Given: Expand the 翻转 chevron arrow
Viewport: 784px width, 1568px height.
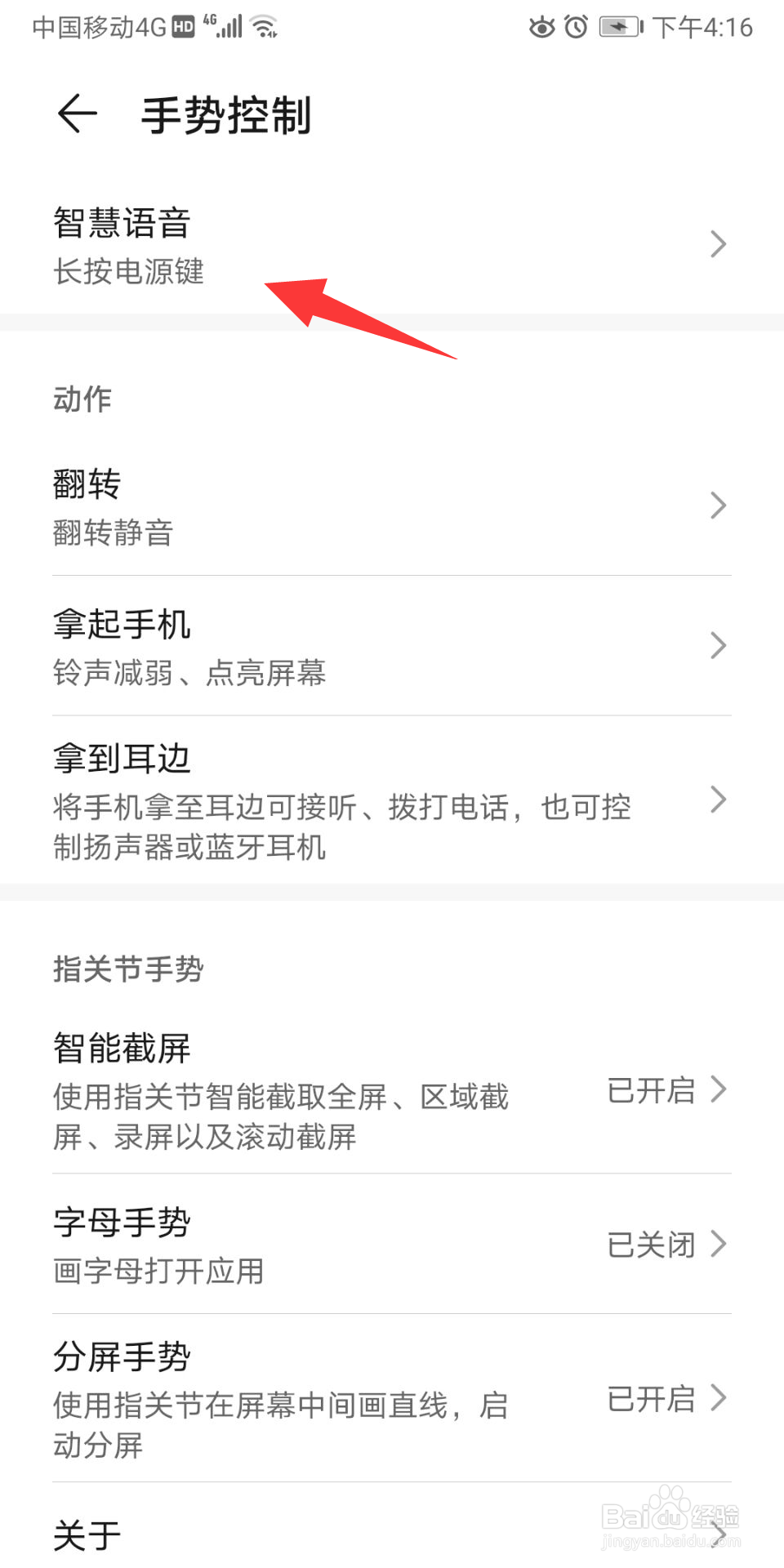Looking at the screenshot, I should [x=717, y=506].
